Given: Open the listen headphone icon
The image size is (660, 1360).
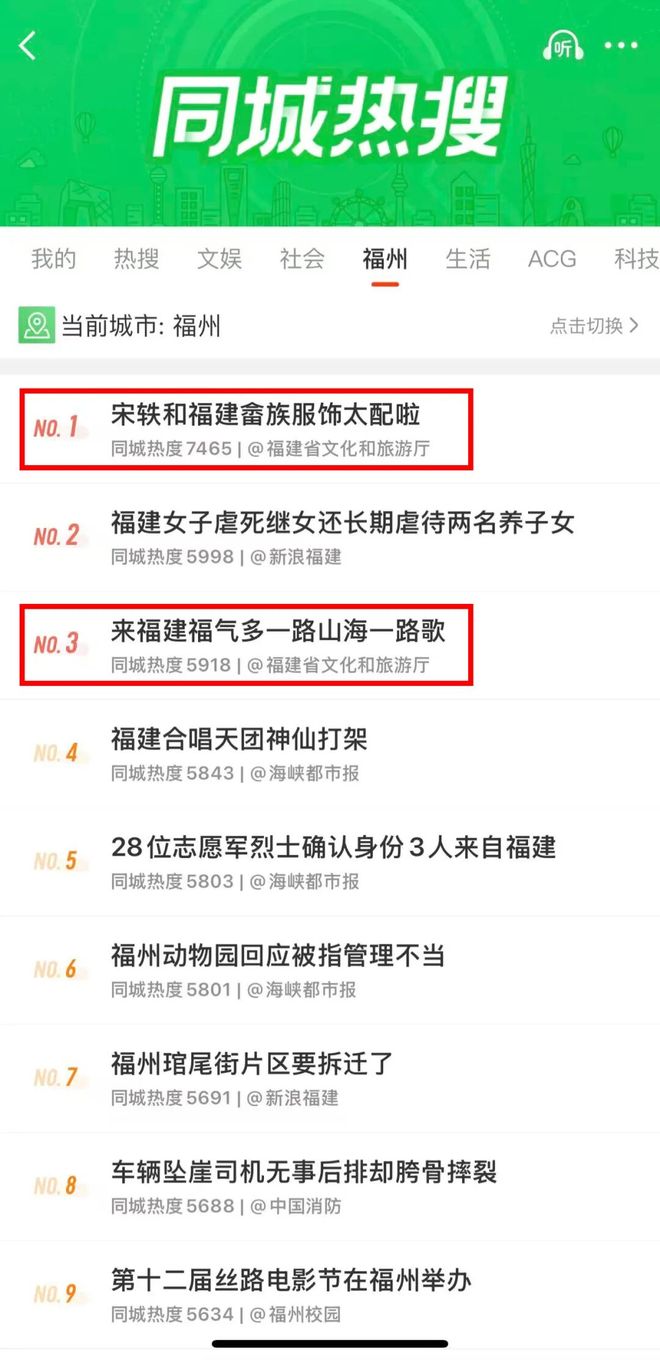Looking at the screenshot, I should coord(563,46).
